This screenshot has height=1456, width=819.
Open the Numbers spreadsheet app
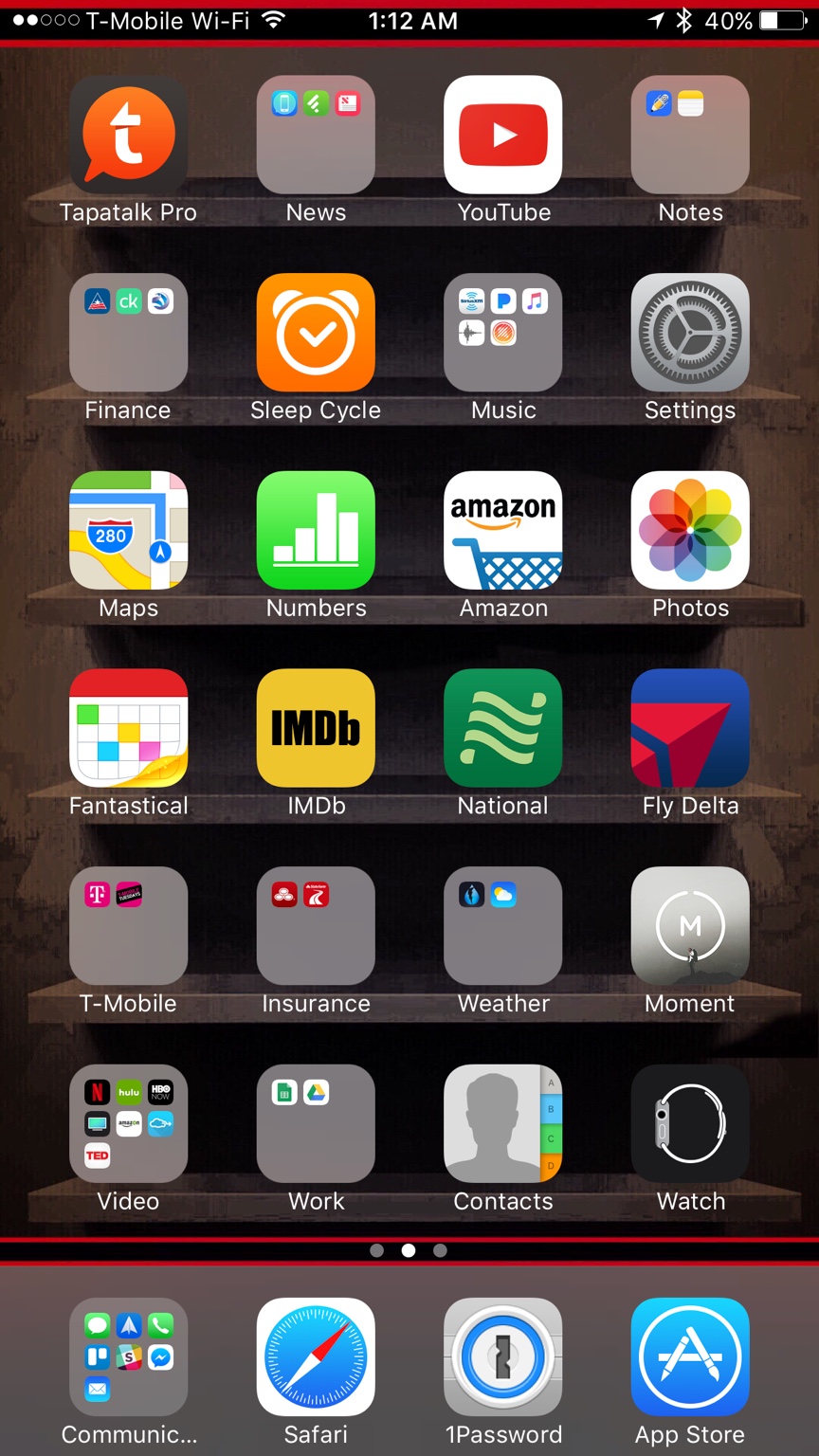pos(316,531)
